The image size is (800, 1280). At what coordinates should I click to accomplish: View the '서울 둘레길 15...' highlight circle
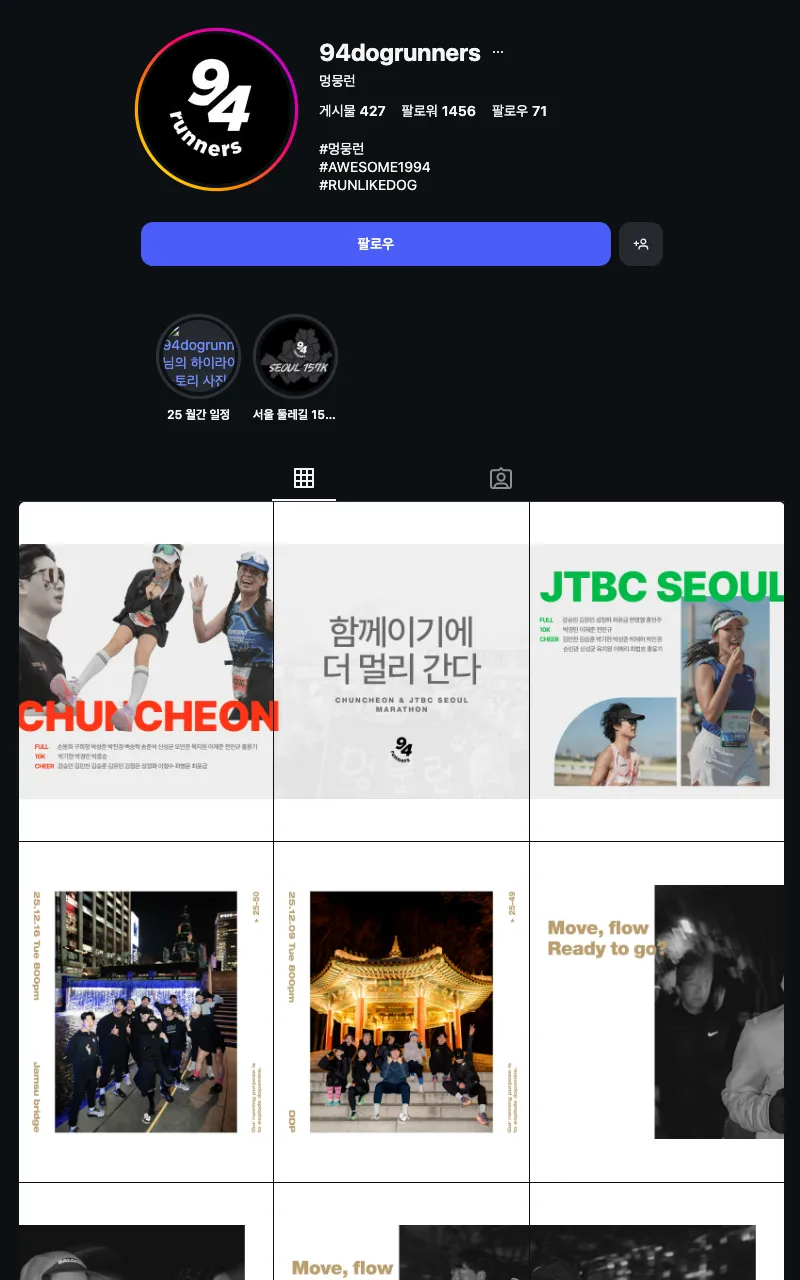(295, 356)
